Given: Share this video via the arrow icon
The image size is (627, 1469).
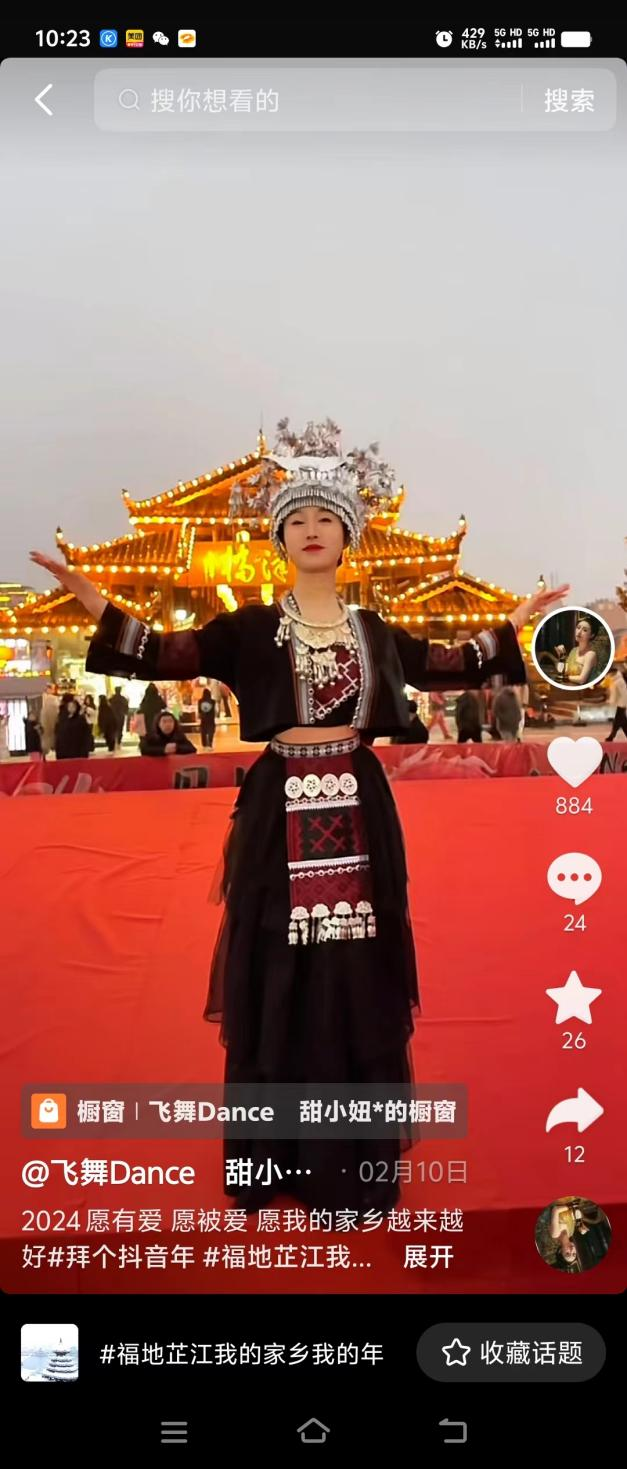Looking at the screenshot, I should click(574, 1112).
